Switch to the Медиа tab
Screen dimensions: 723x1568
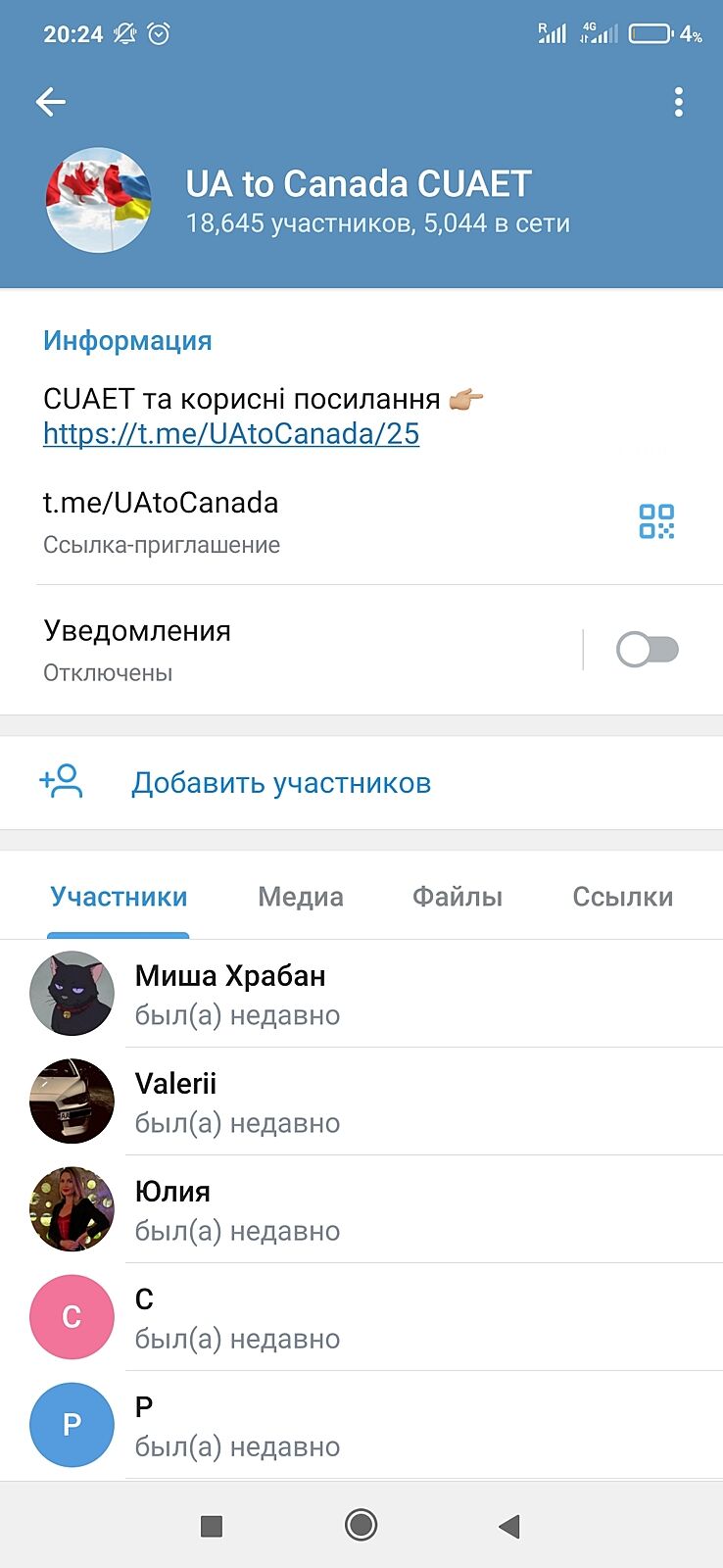pyautogui.click(x=300, y=897)
